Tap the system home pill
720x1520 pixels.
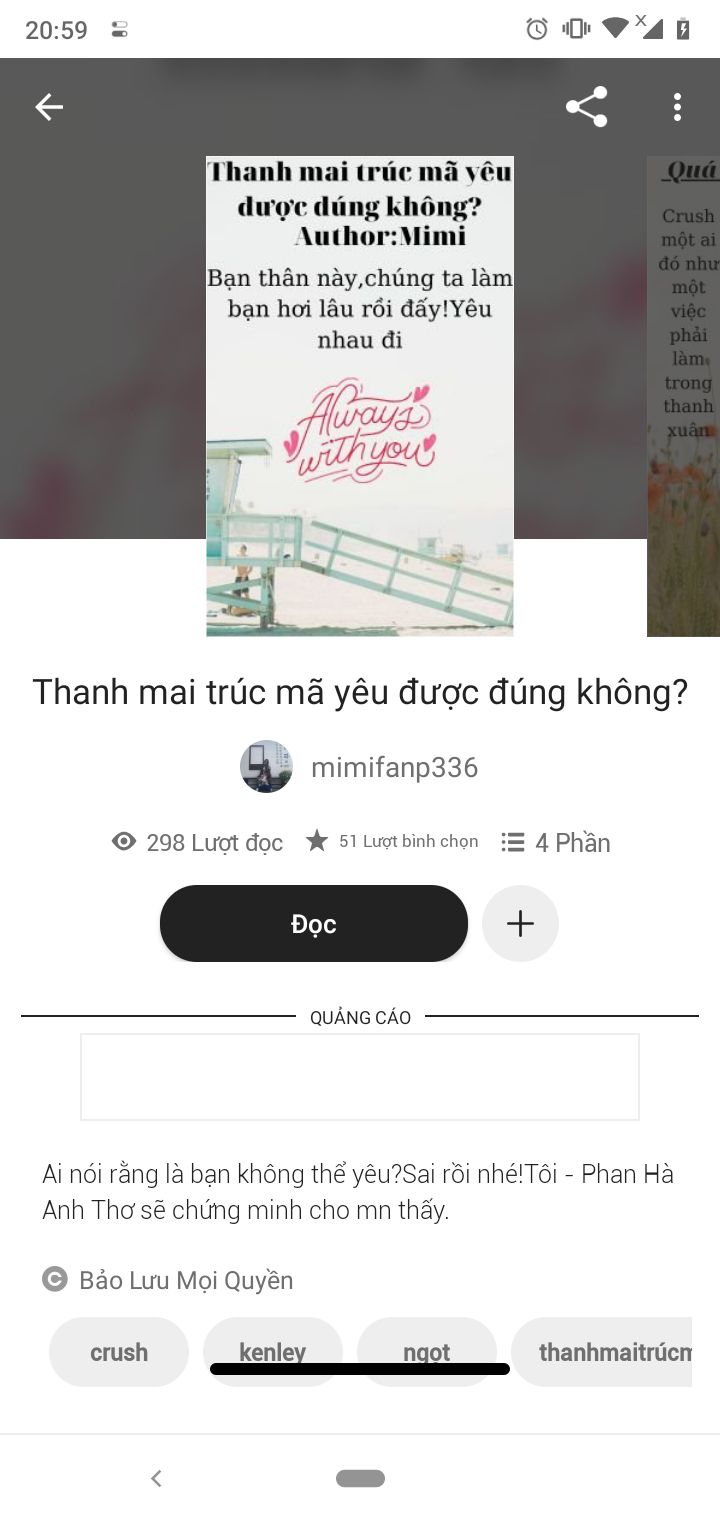[x=360, y=1478]
